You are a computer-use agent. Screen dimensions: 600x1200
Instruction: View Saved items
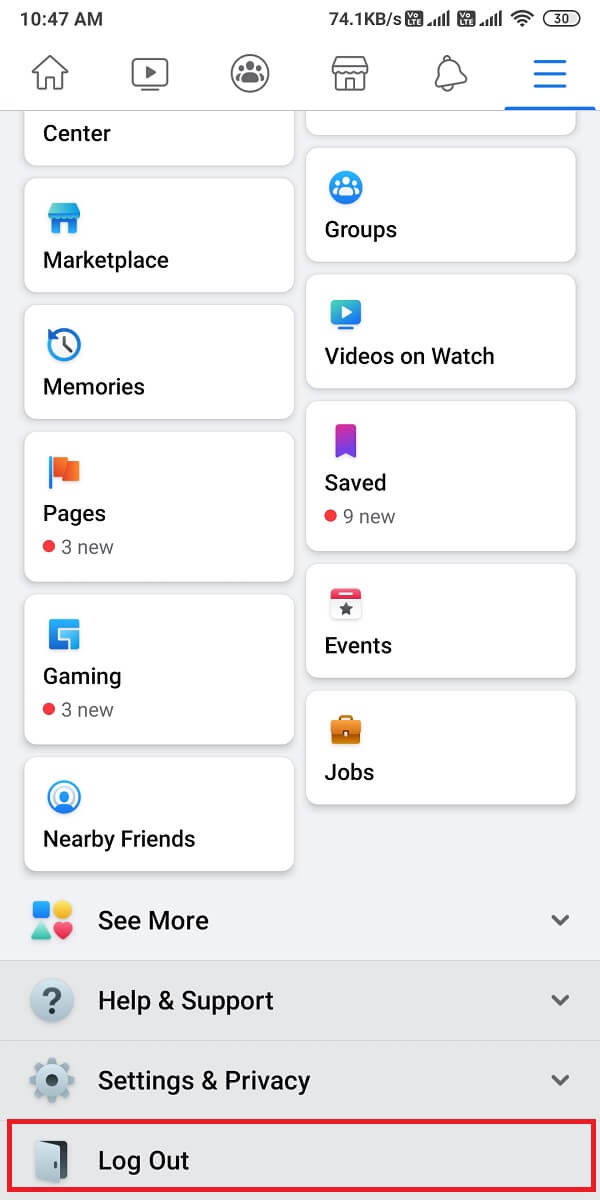(x=440, y=475)
